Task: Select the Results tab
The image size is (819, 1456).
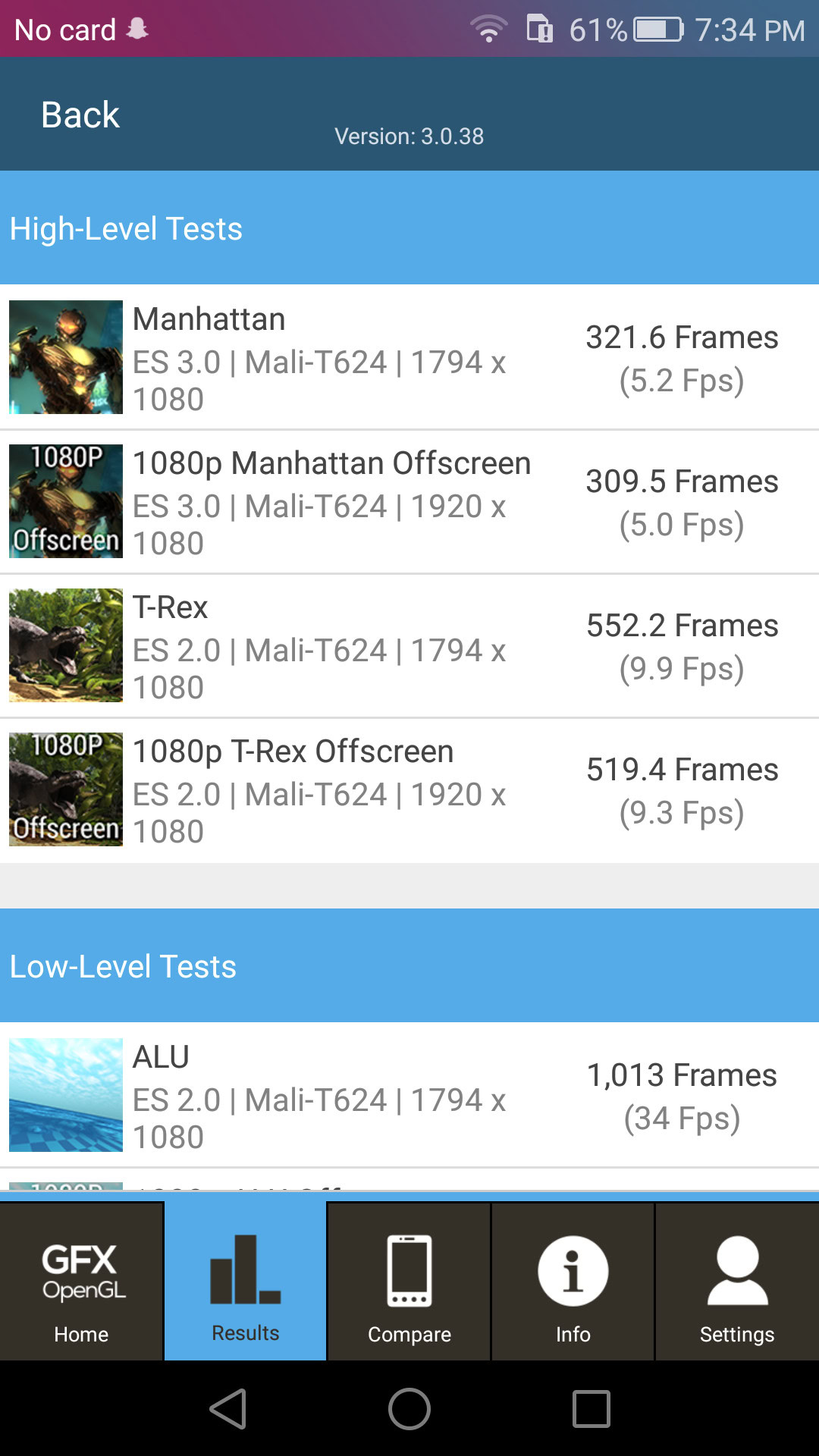Action: (x=246, y=1282)
